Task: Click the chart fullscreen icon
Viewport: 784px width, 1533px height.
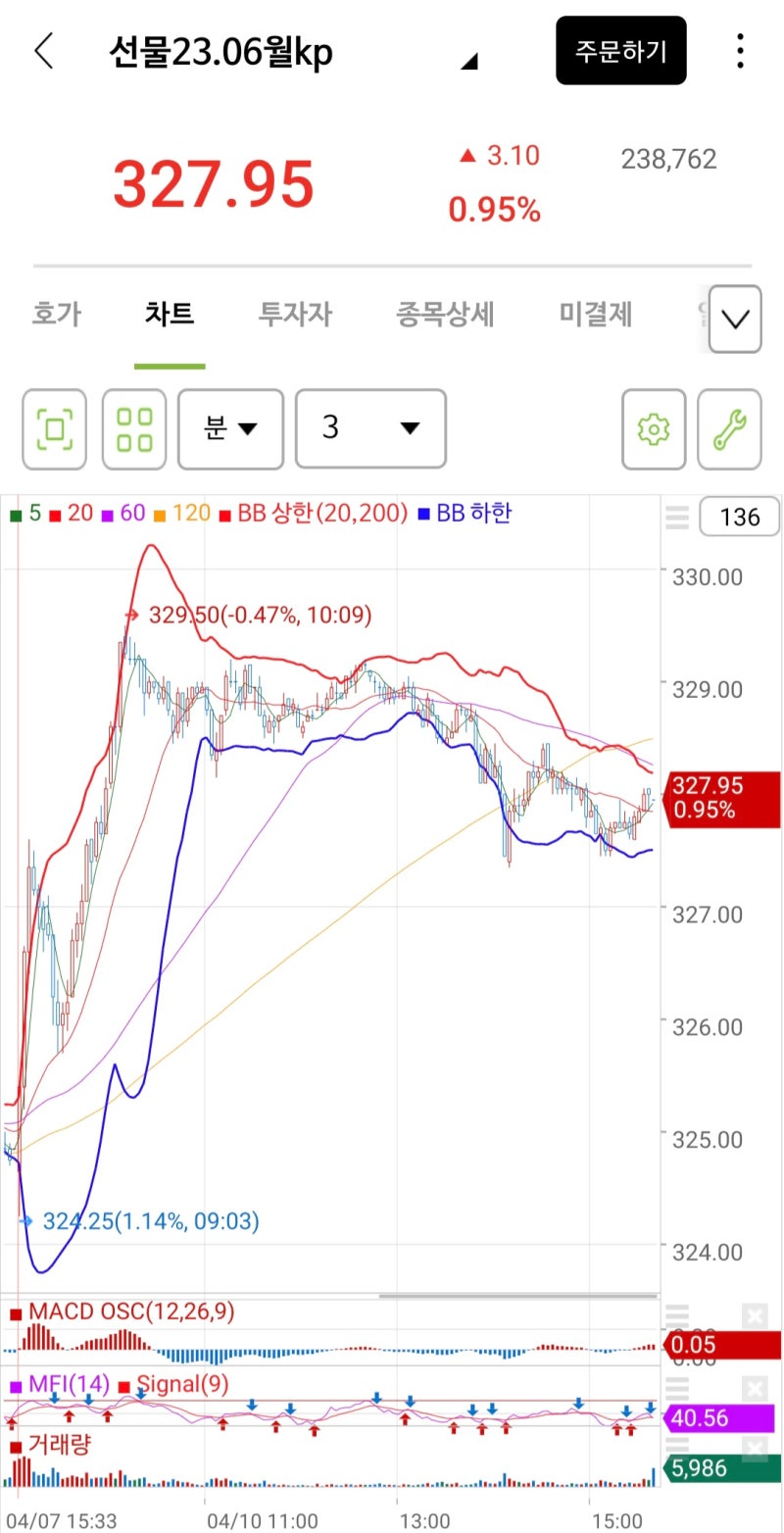Action: click(x=54, y=428)
